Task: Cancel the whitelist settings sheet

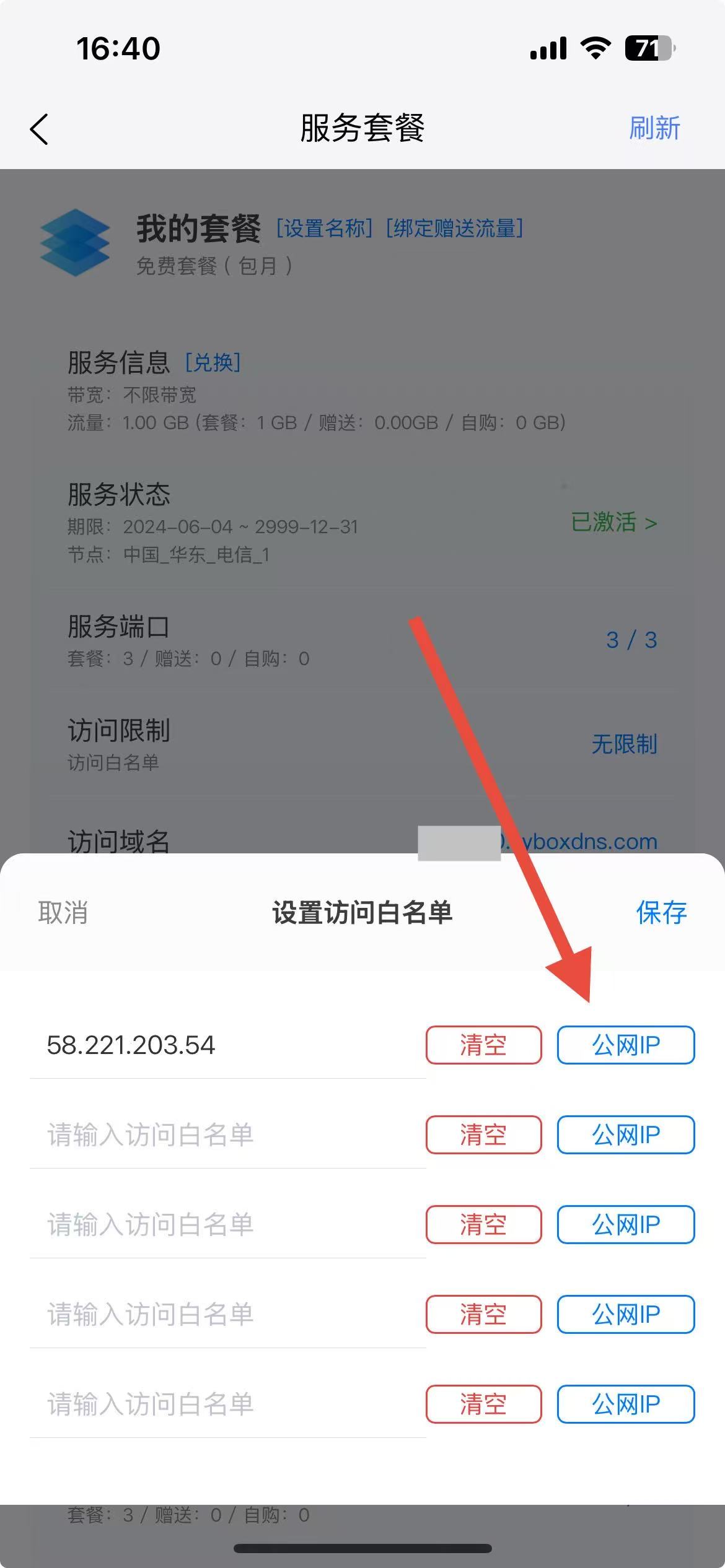Action: click(x=63, y=913)
